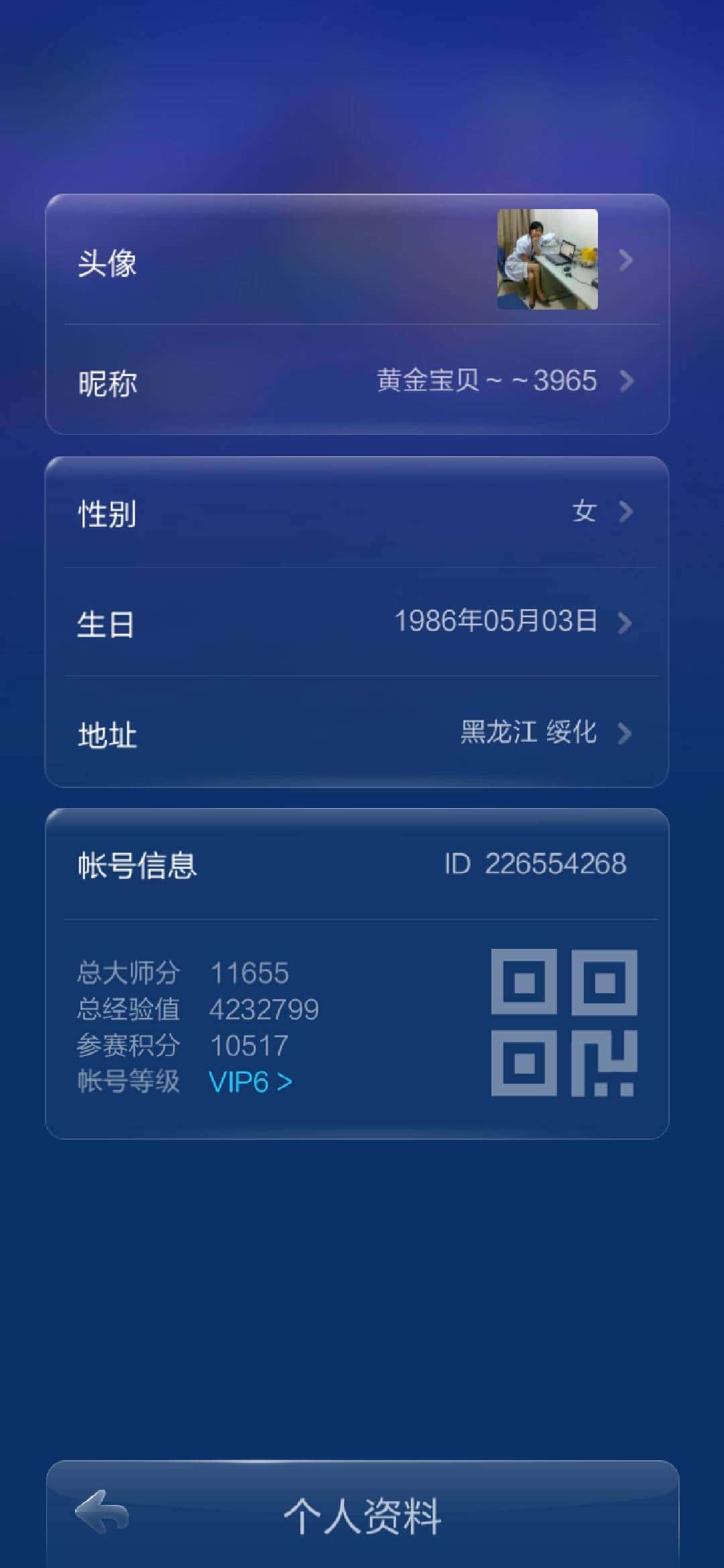Select the gender value 女
This screenshot has height=1568, width=724.
coord(584,513)
